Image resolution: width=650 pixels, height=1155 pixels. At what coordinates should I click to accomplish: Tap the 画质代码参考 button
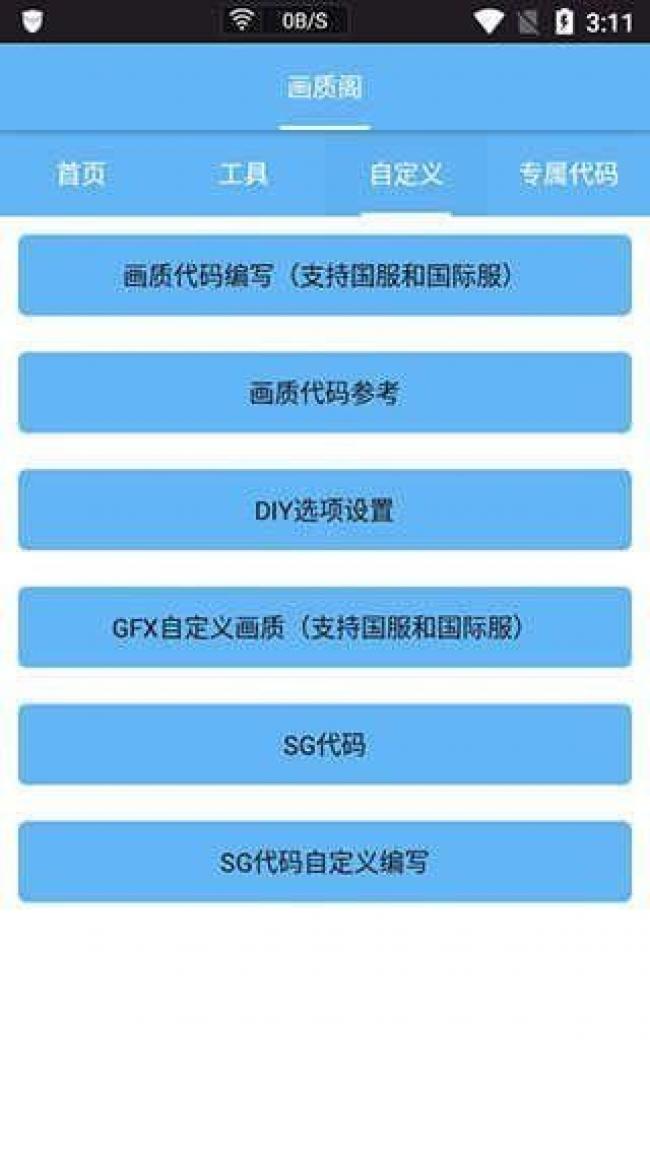(325, 393)
